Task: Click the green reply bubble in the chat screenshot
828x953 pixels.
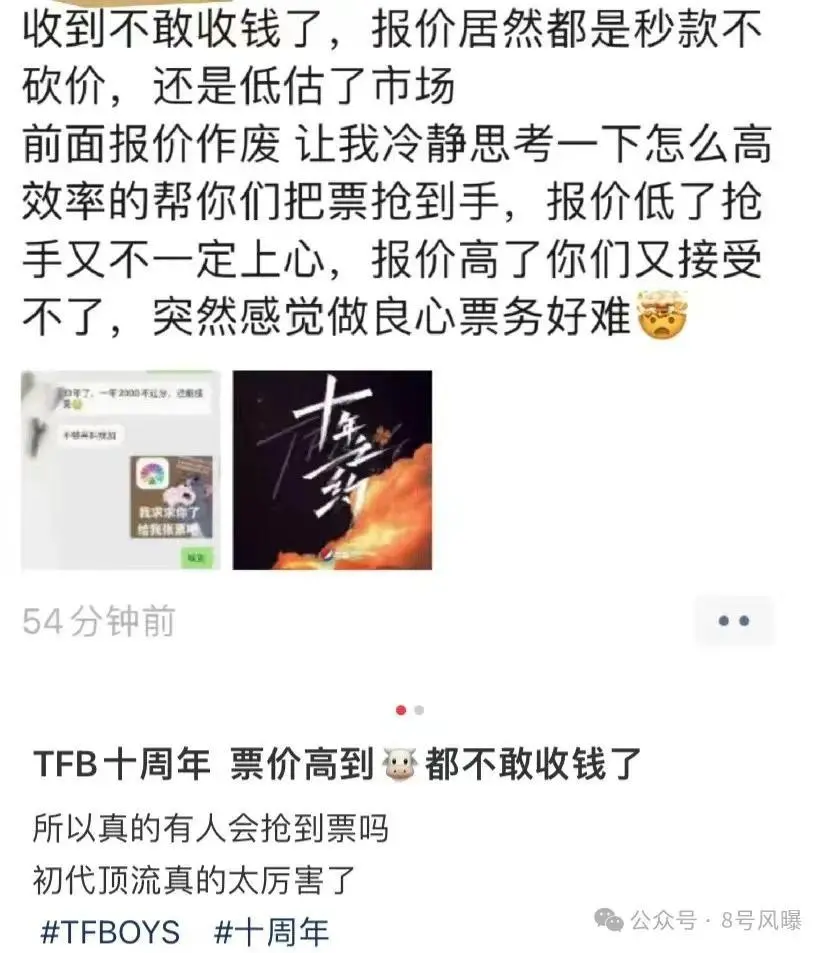Action: [x=196, y=557]
